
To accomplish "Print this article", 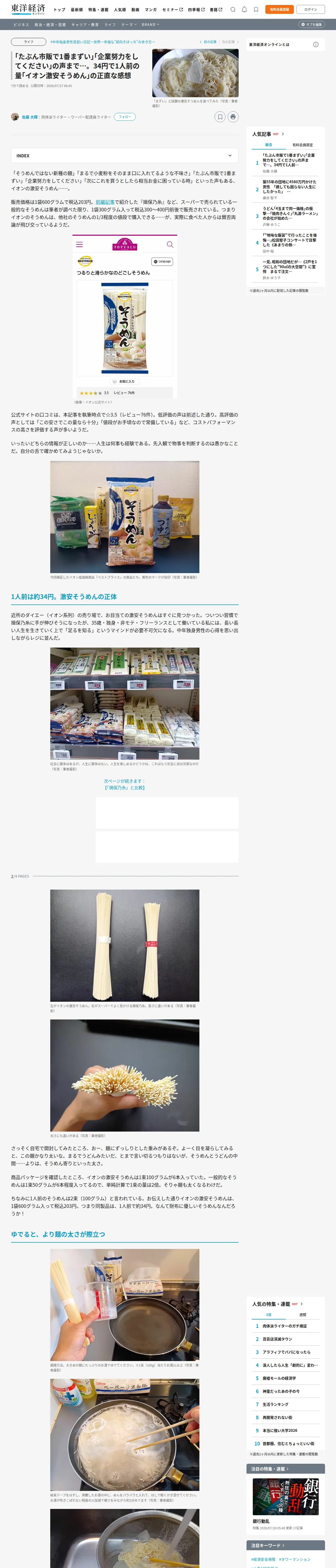I will 233,117.
